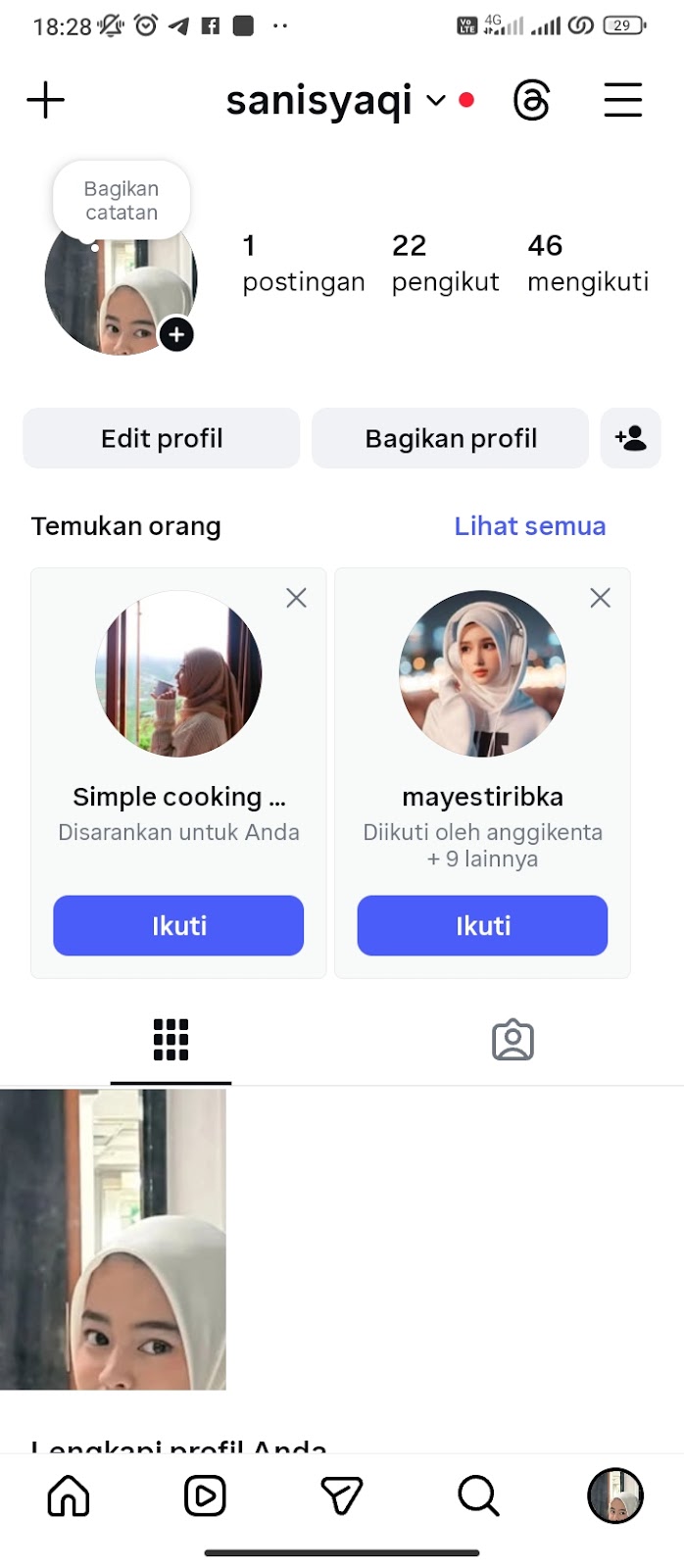
Task: Open the first post thumbnail in grid
Action: (113, 1239)
